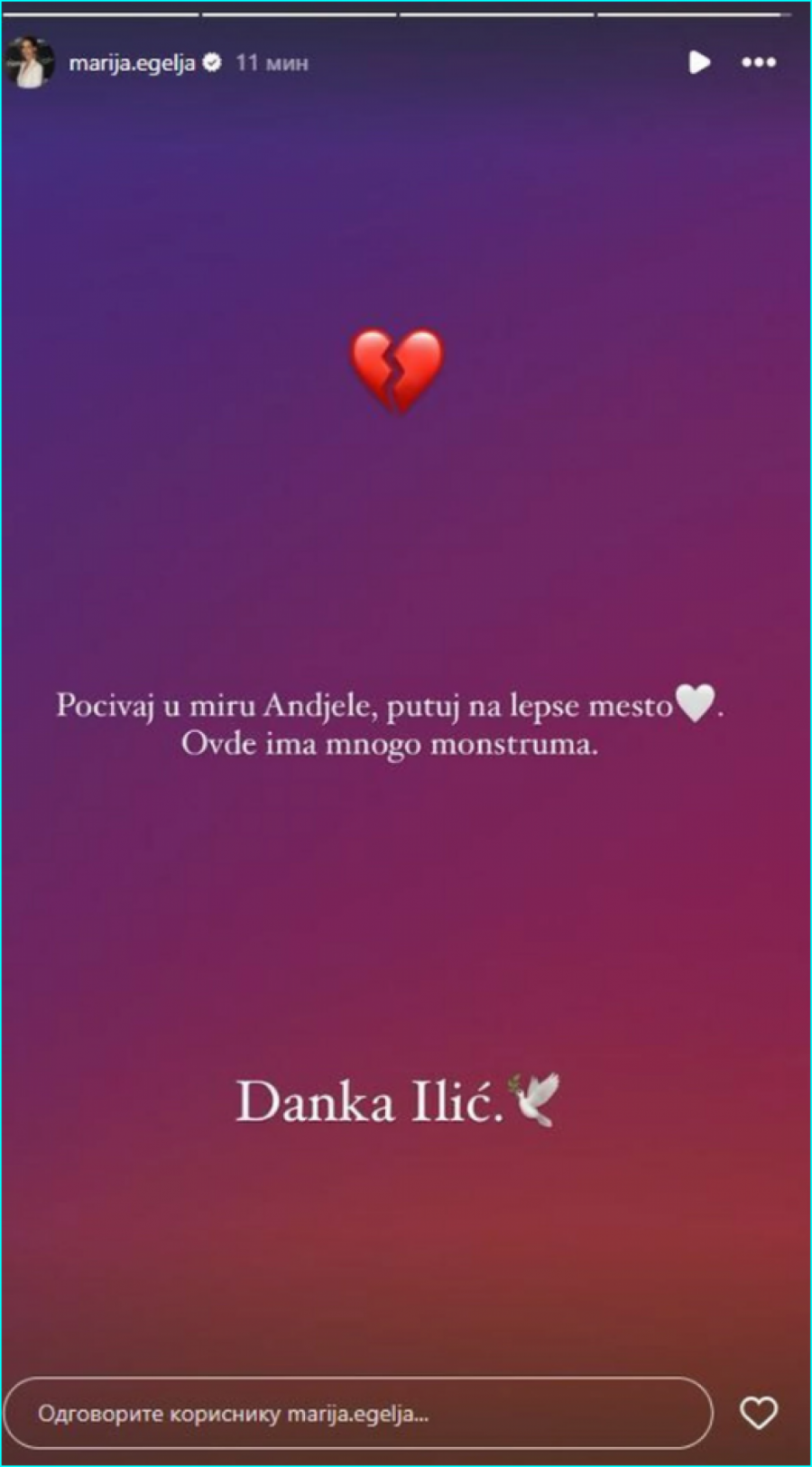Open marija.egelja's profile picture
Viewport: 812px width, 1467px height.
29,63
